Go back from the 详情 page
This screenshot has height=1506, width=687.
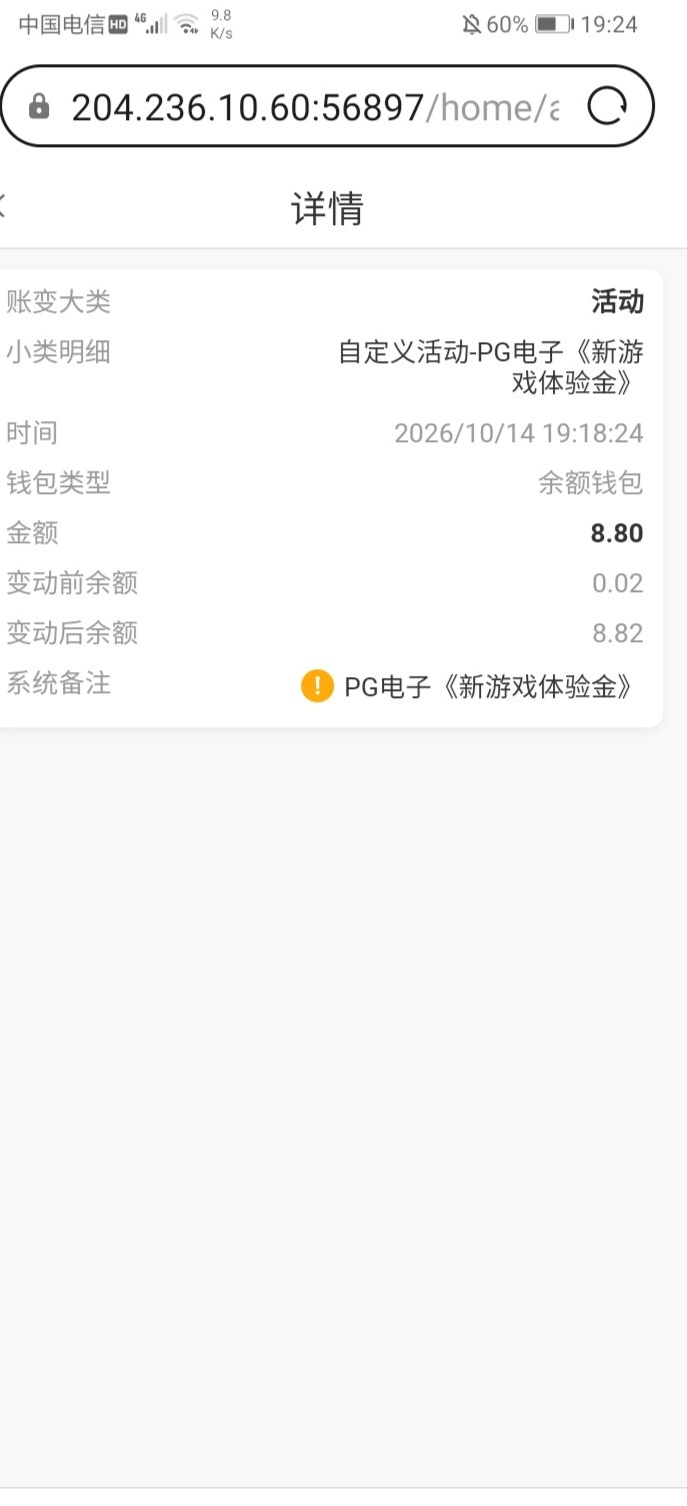coord(3,208)
